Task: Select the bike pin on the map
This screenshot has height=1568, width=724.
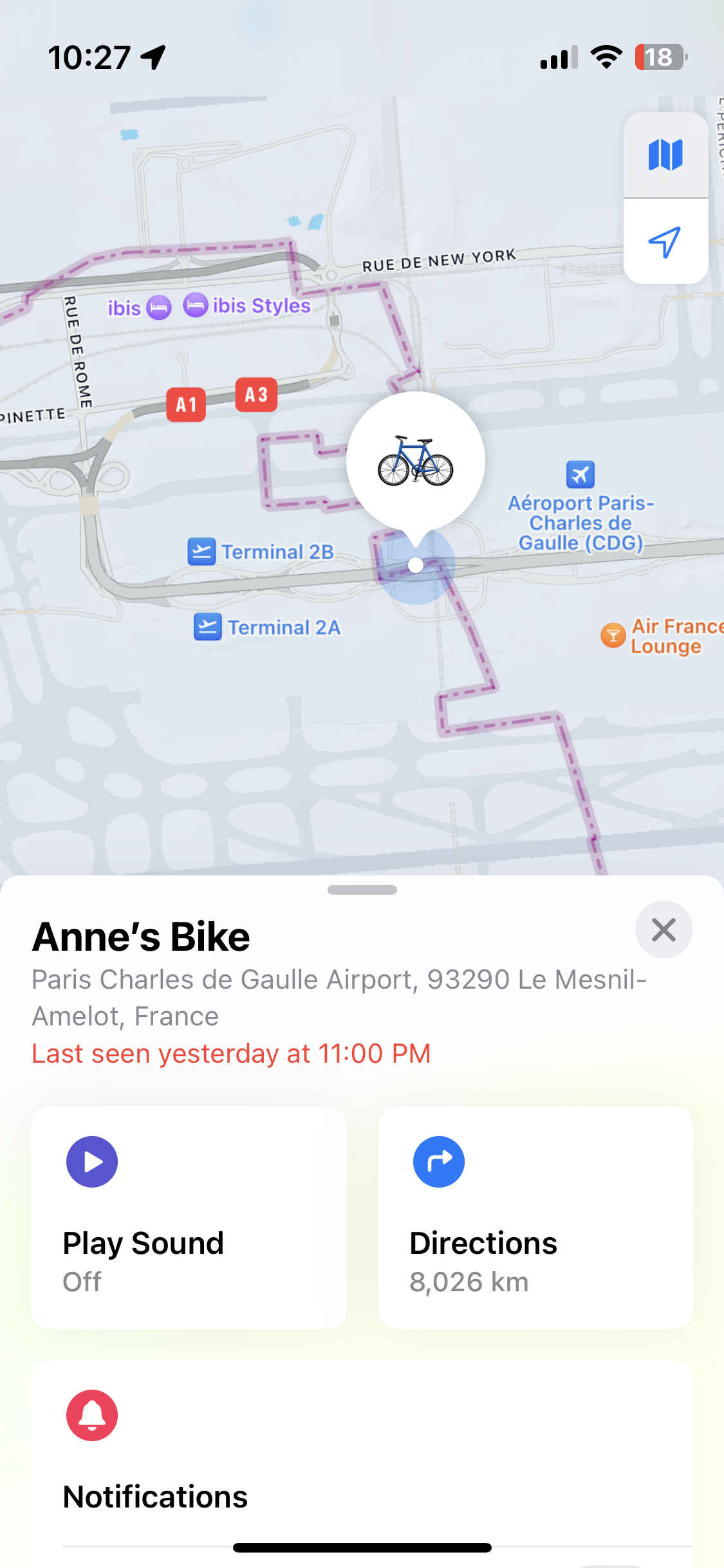Action: pyautogui.click(x=416, y=460)
